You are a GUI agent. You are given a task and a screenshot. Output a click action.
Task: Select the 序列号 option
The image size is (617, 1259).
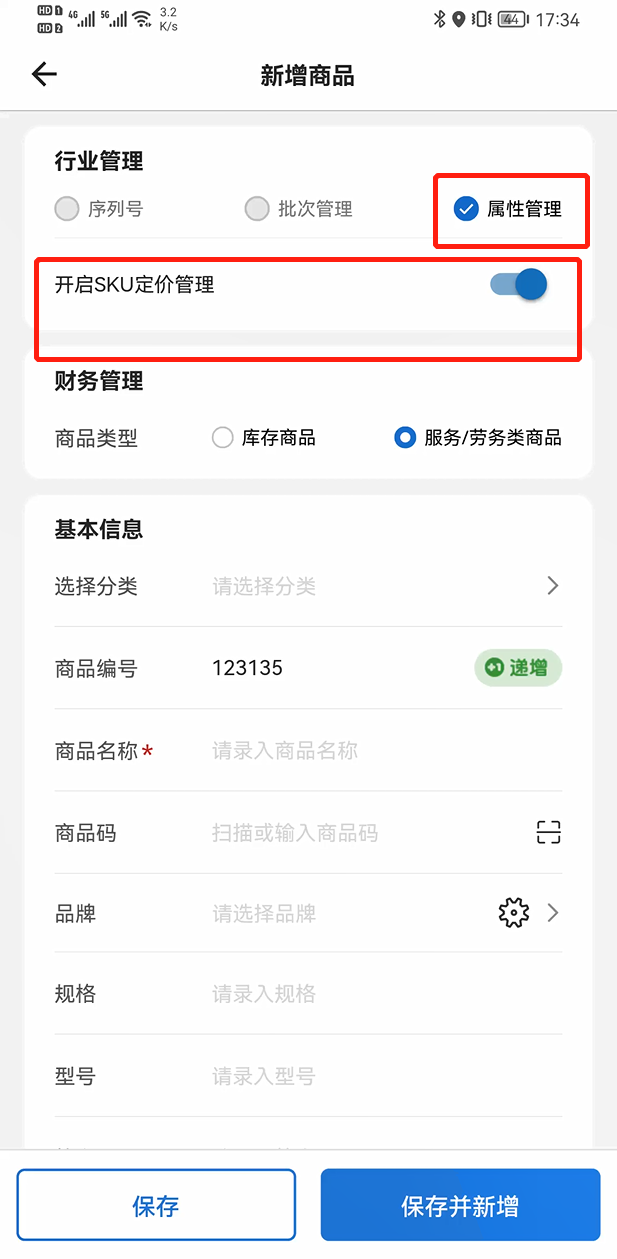coord(98,209)
